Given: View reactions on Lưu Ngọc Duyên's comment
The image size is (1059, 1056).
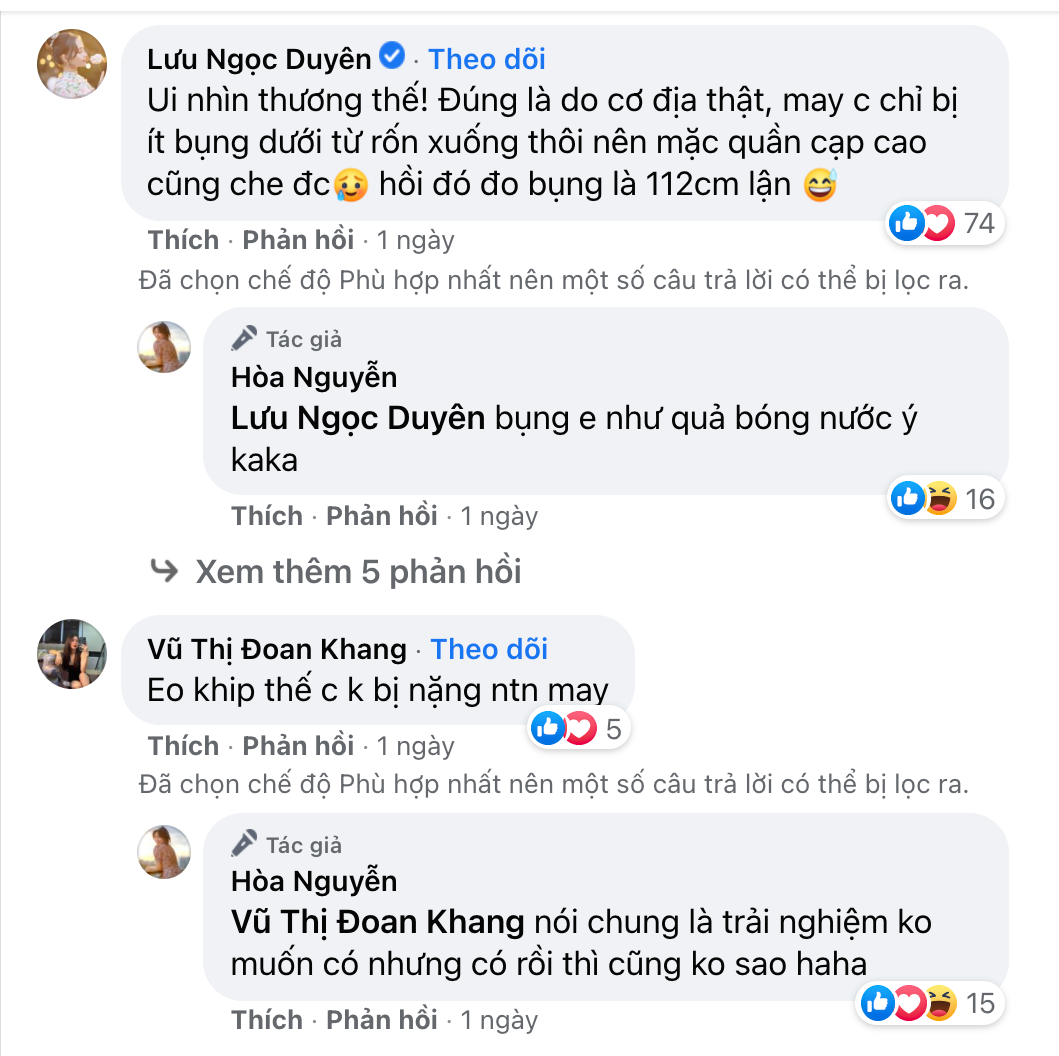Looking at the screenshot, I should coord(943,223).
